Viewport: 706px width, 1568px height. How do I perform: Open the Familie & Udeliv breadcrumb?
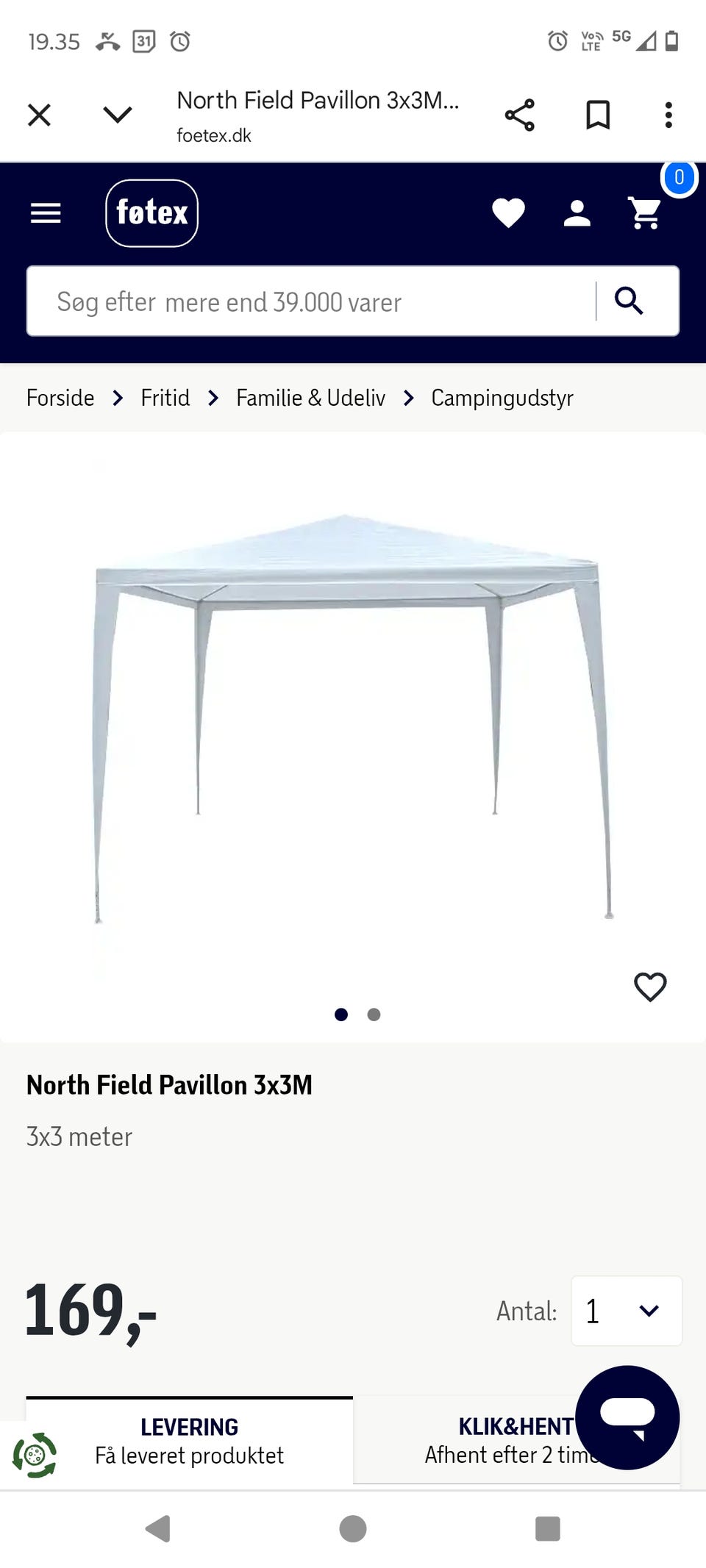click(x=310, y=398)
